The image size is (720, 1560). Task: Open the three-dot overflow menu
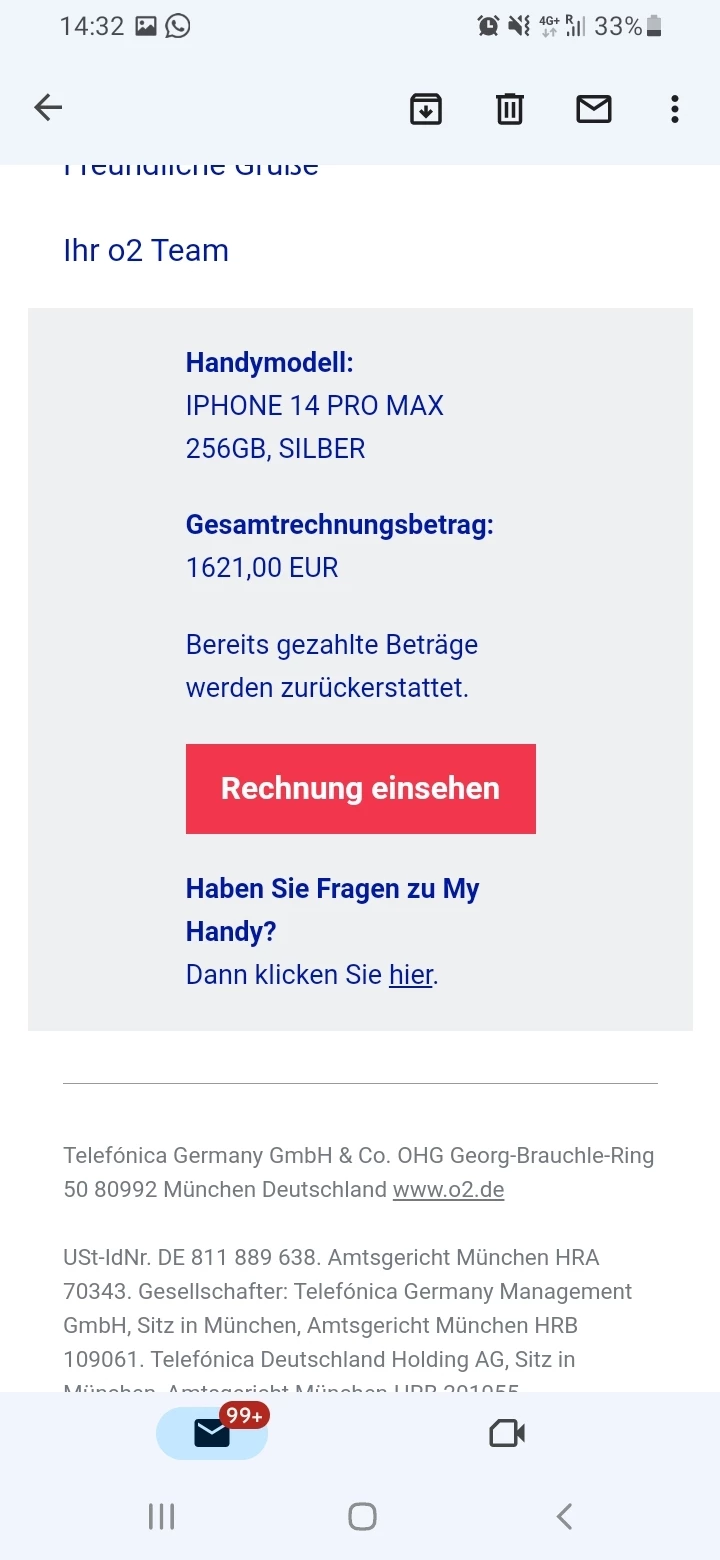[x=675, y=109]
